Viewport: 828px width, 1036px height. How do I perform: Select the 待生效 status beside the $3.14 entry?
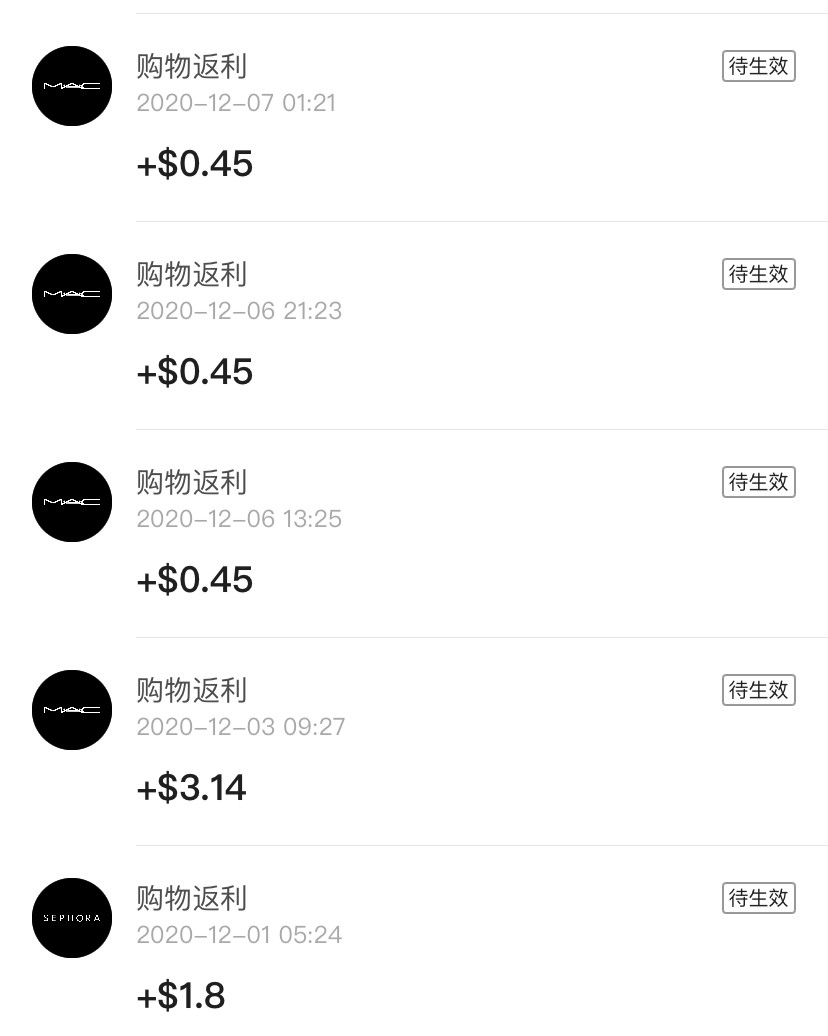click(758, 690)
